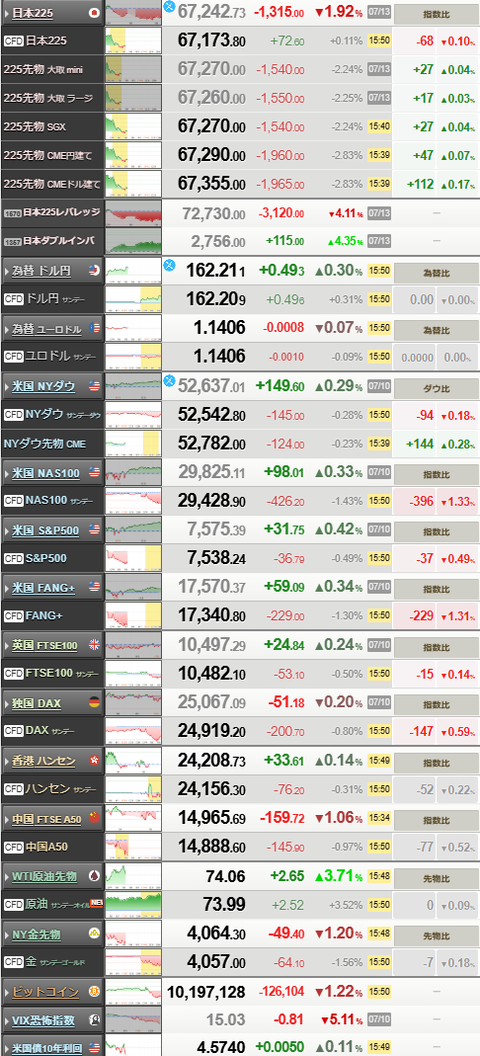Open the WTI原油先物 link
Screen dimensions: 480x1056
(x=44, y=877)
